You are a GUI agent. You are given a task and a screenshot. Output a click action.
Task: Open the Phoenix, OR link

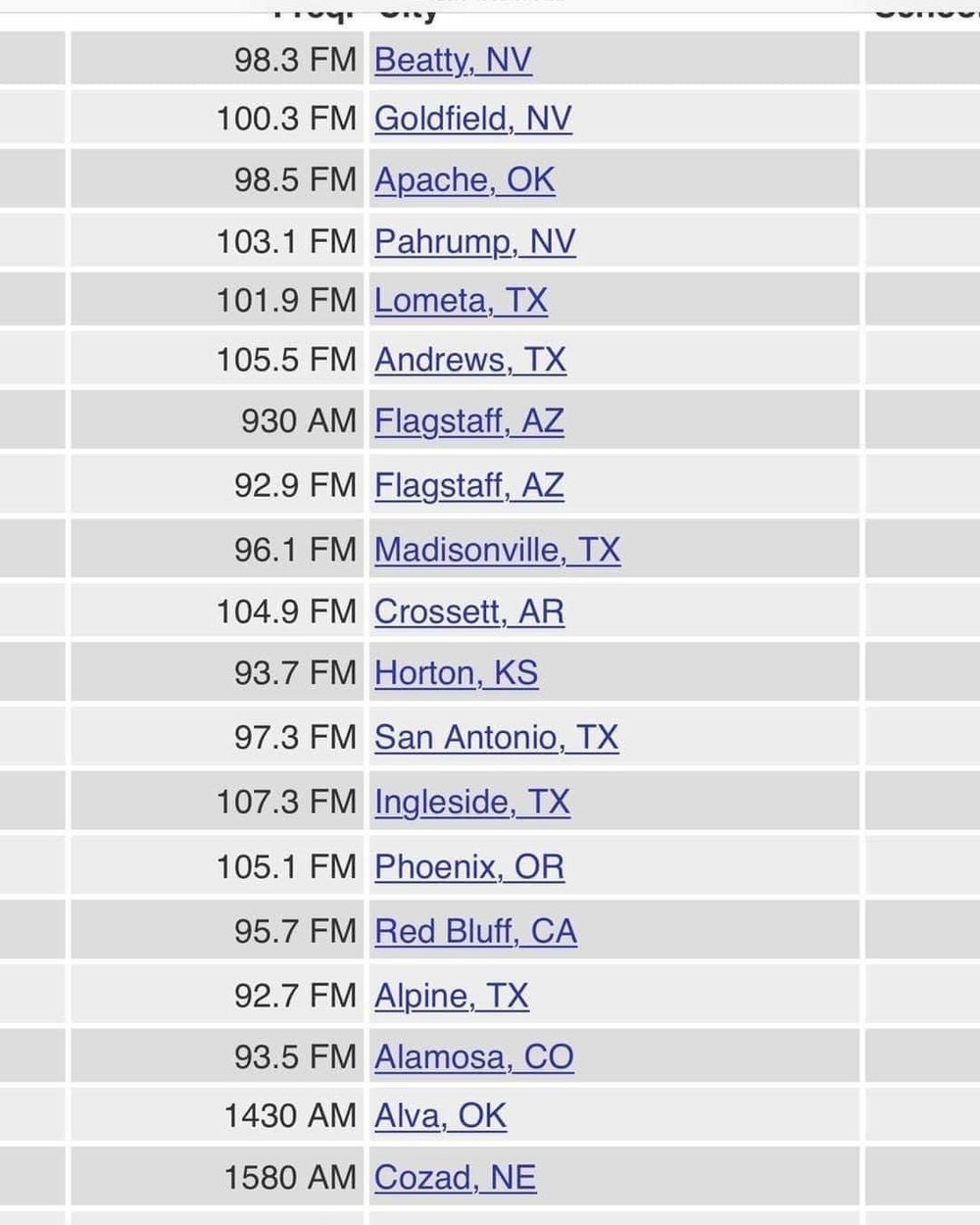tap(469, 866)
